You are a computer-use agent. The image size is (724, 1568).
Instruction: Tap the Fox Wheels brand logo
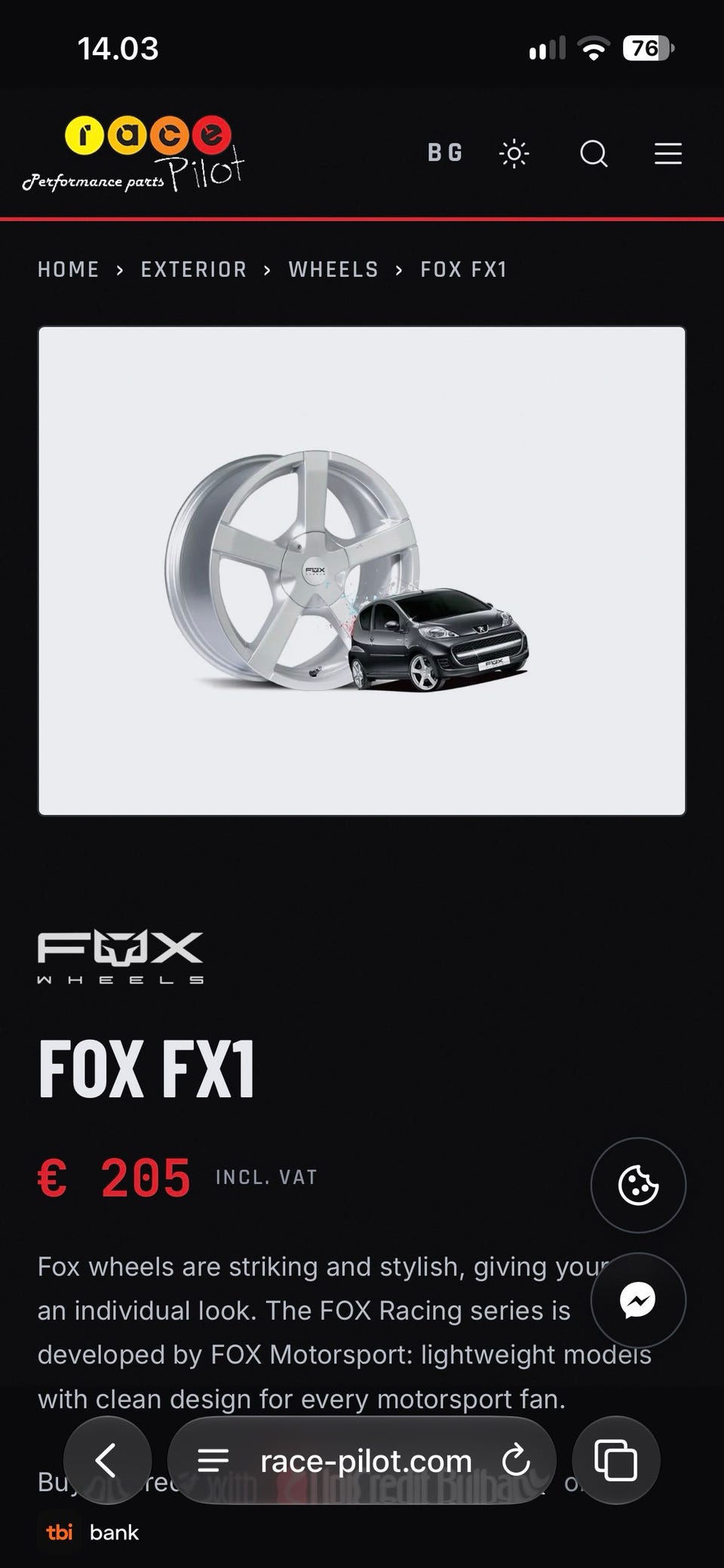pos(121,958)
